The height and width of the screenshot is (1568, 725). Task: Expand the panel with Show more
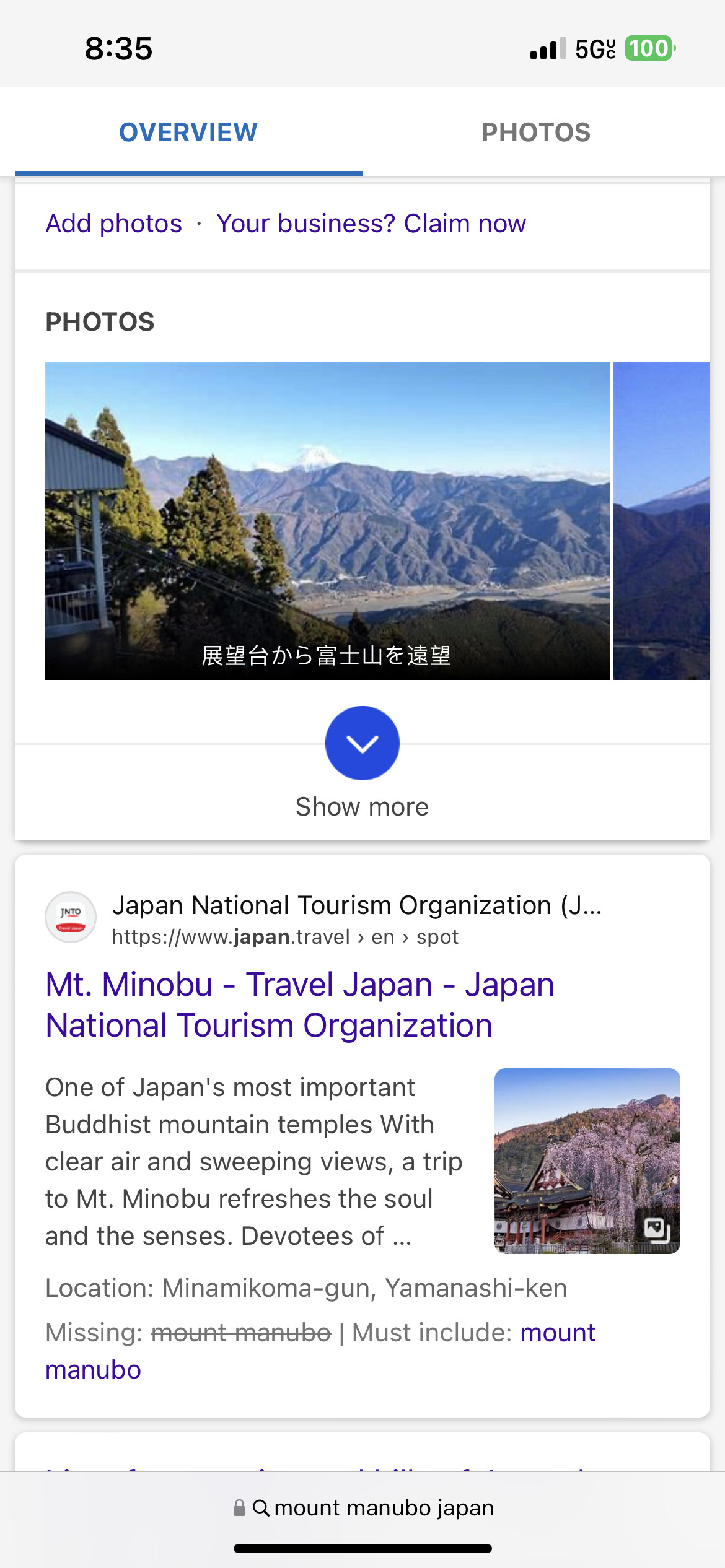362,744
